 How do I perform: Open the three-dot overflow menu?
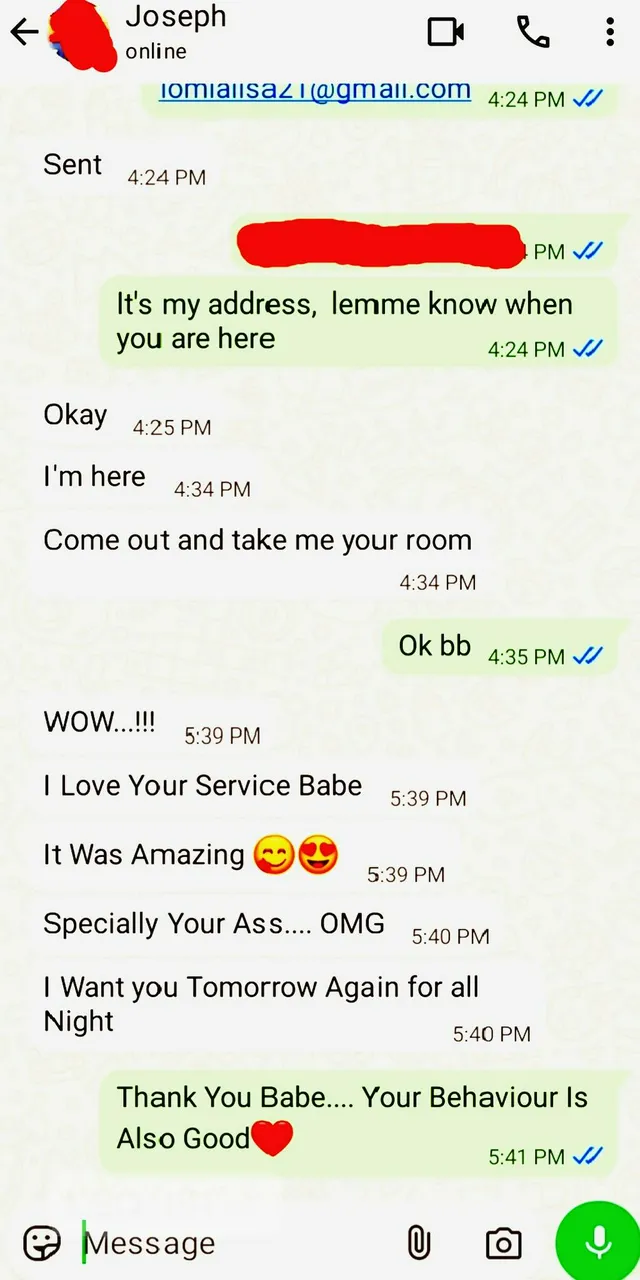pyautogui.click(x=610, y=32)
